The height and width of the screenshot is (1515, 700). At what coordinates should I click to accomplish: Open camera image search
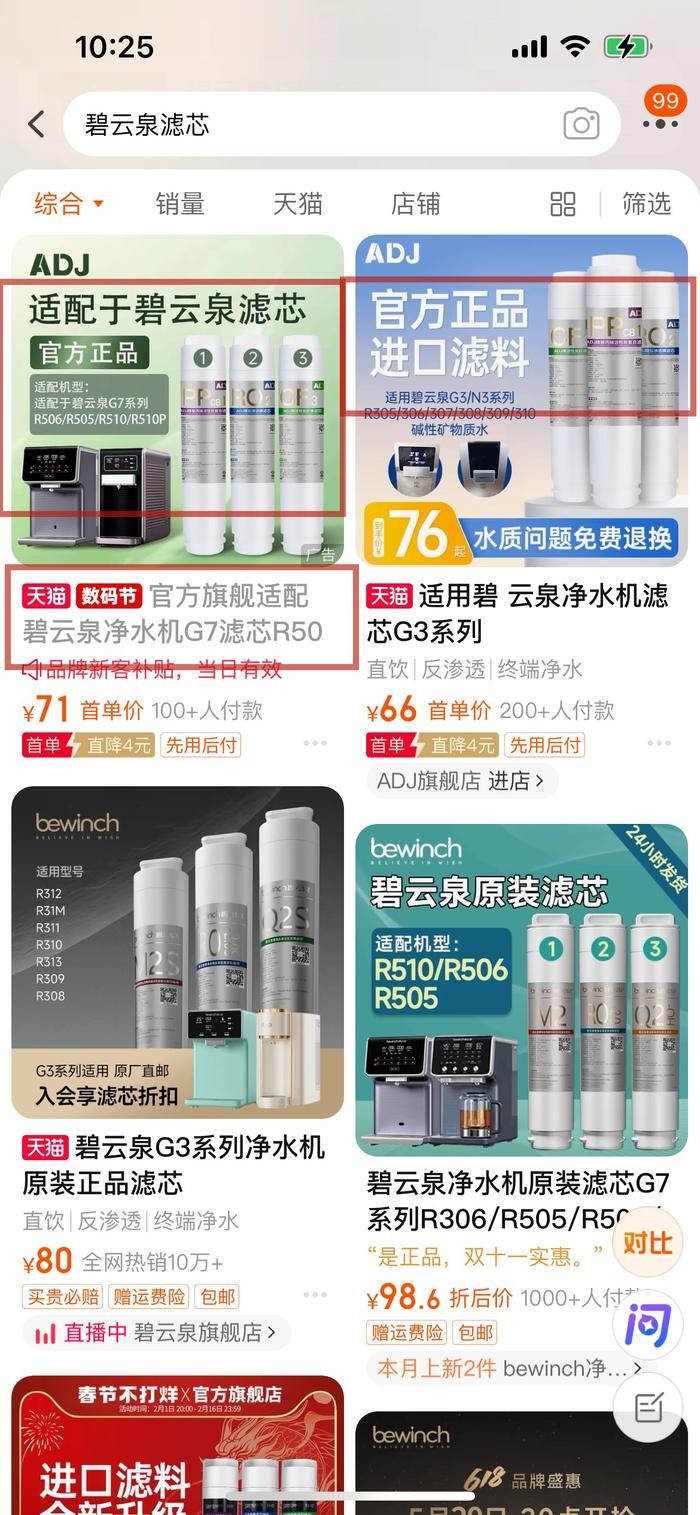click(x=581, y=125)
